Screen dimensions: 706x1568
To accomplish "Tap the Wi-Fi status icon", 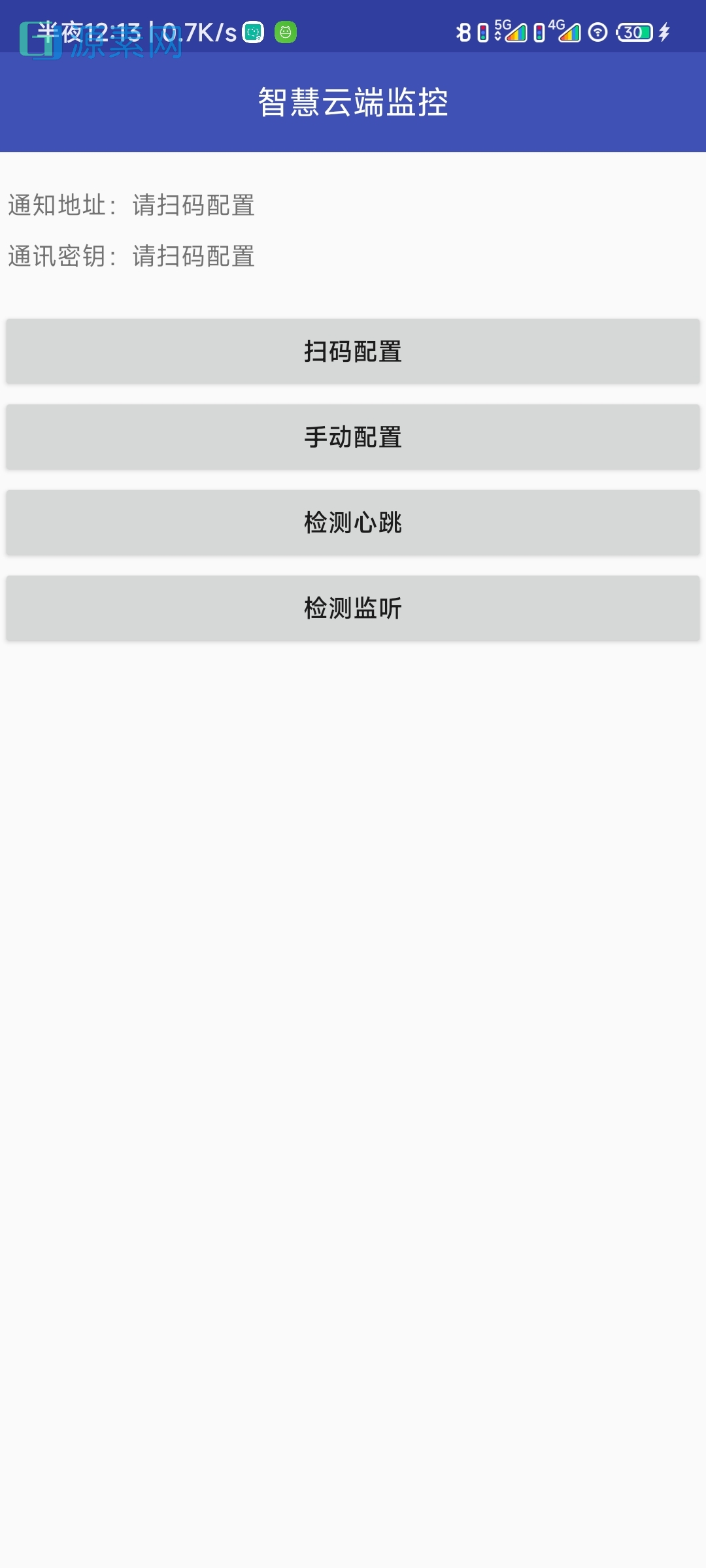I will pos(598,30).
